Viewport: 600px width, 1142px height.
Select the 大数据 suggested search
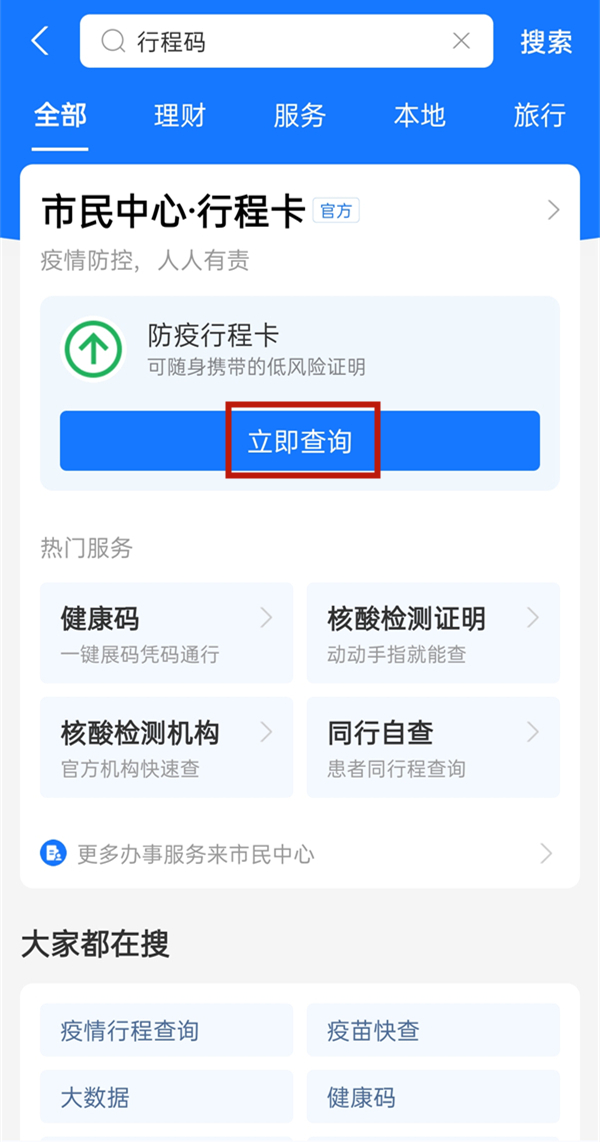tap(166, 1097)
